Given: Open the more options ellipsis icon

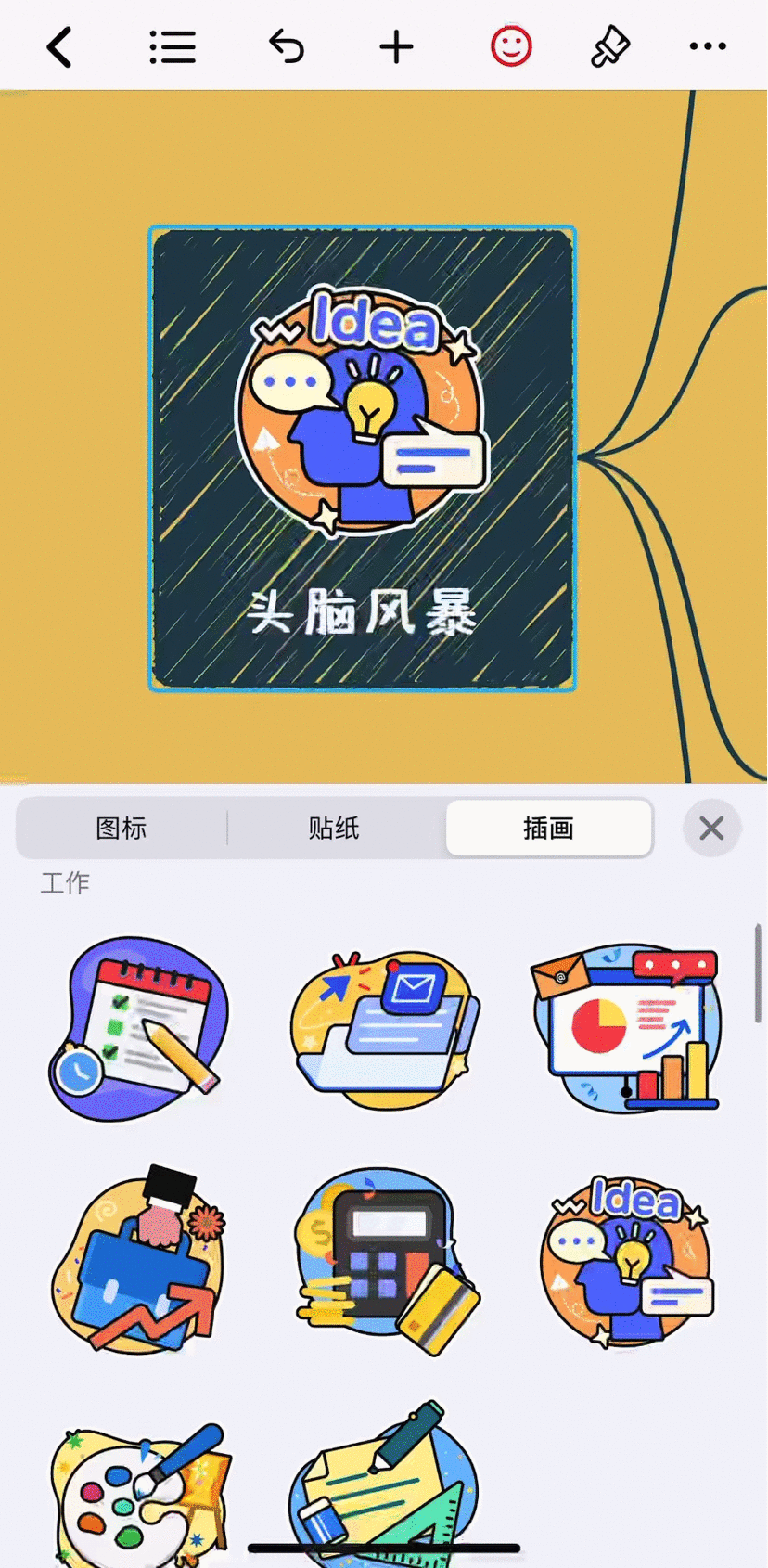Looking at the screenshot, I should [x=707, y=45].
